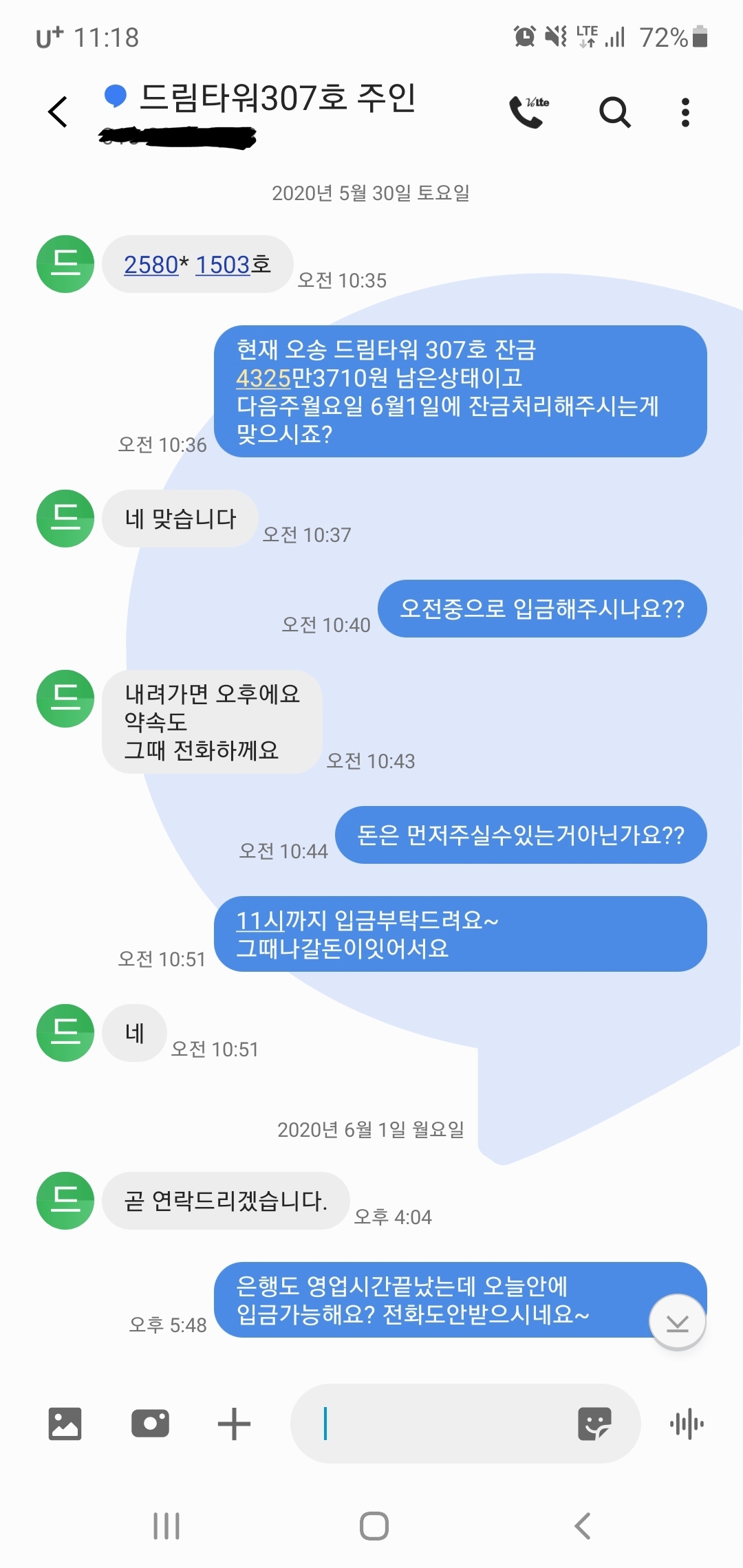Search within this conversation
Screen dimensions: 743x1568
click(614, 112)
